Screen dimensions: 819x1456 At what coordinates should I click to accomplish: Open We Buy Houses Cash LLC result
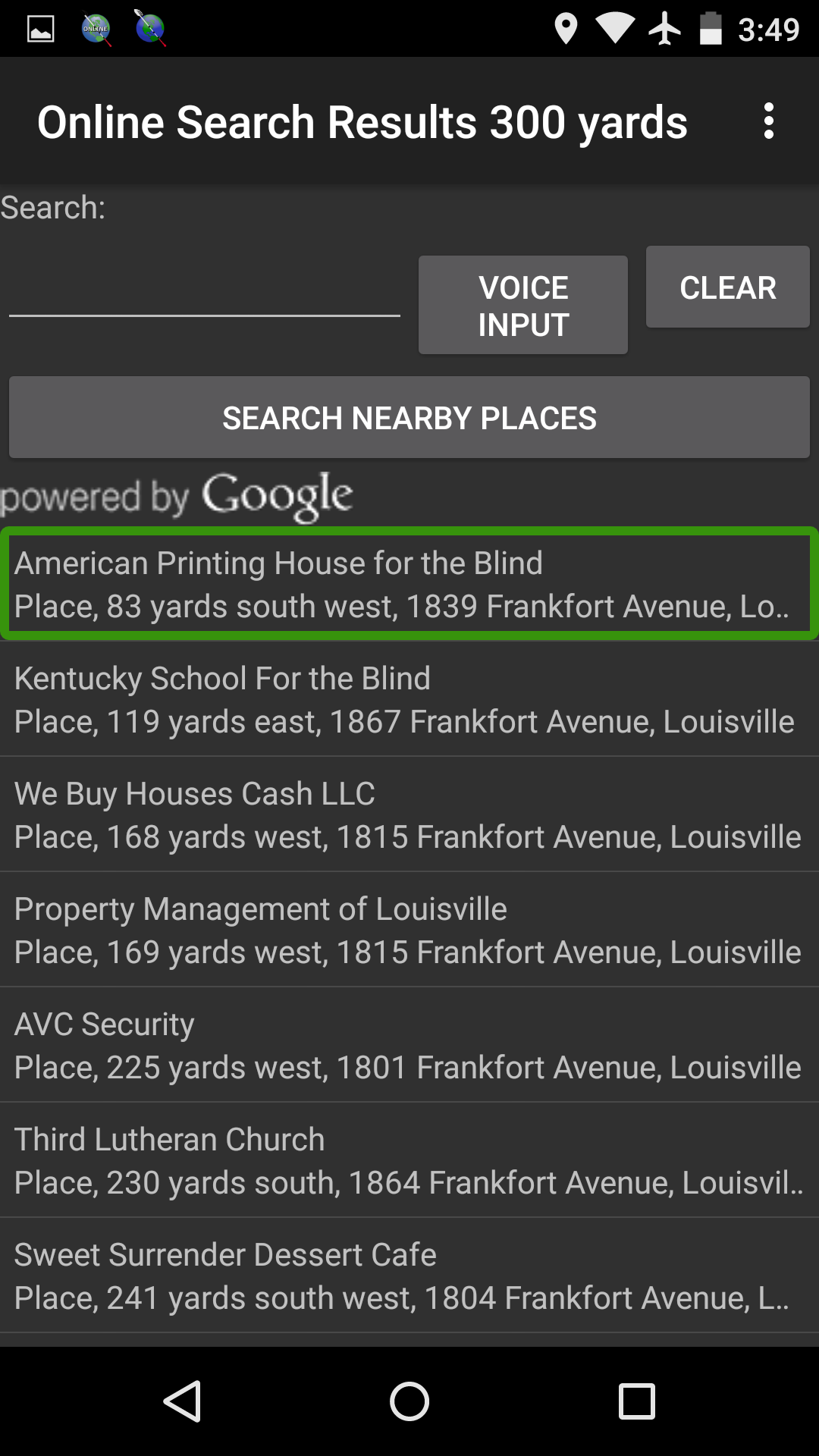pyautogui.click(x=409, y=814)
